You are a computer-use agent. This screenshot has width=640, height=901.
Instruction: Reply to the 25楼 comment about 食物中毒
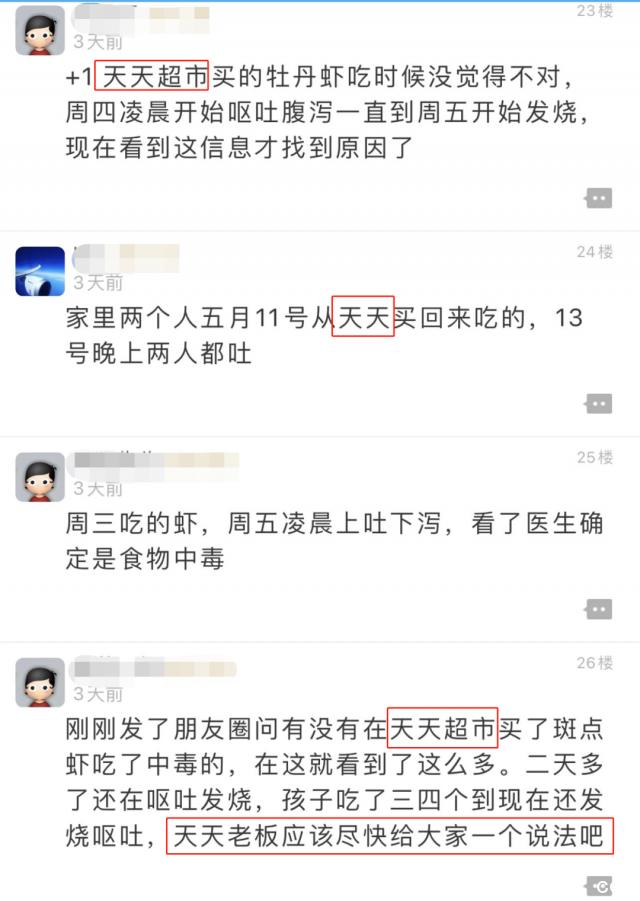click(598, 609)
